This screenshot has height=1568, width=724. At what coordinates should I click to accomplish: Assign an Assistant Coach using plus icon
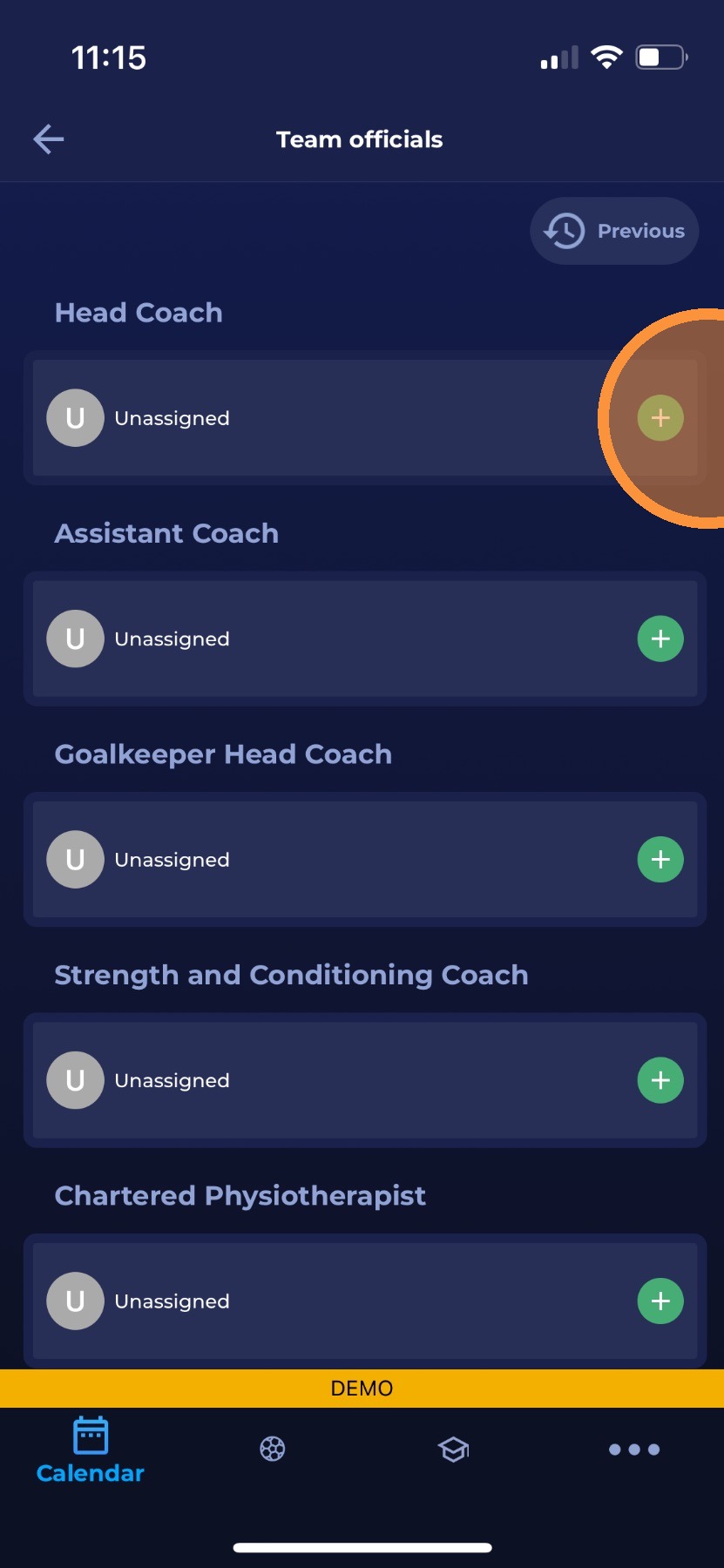coord(660,639)
